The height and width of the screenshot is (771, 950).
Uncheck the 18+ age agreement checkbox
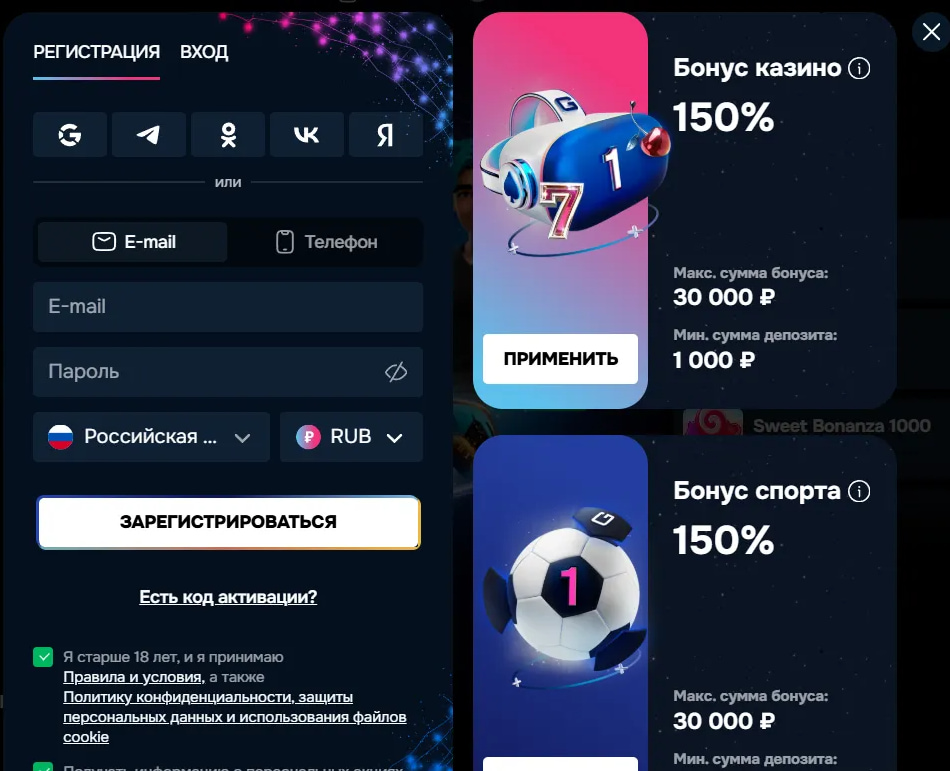[x=43, y=657]
